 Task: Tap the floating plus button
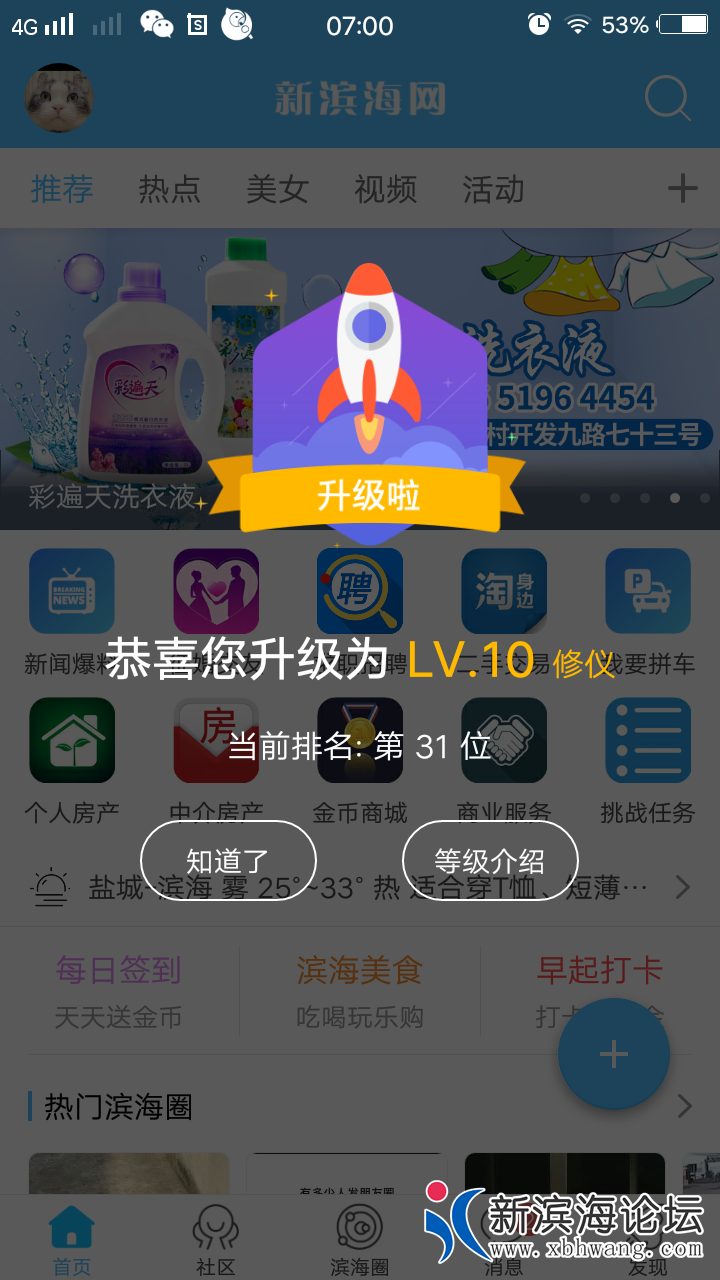613,1053
